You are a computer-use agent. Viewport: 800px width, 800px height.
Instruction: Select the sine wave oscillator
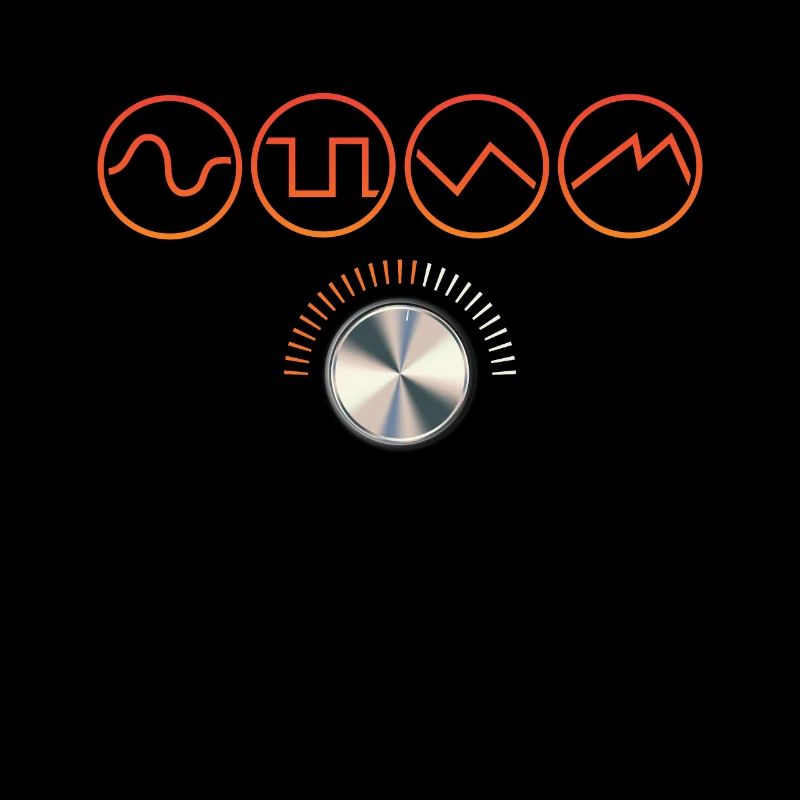(170, 166)
